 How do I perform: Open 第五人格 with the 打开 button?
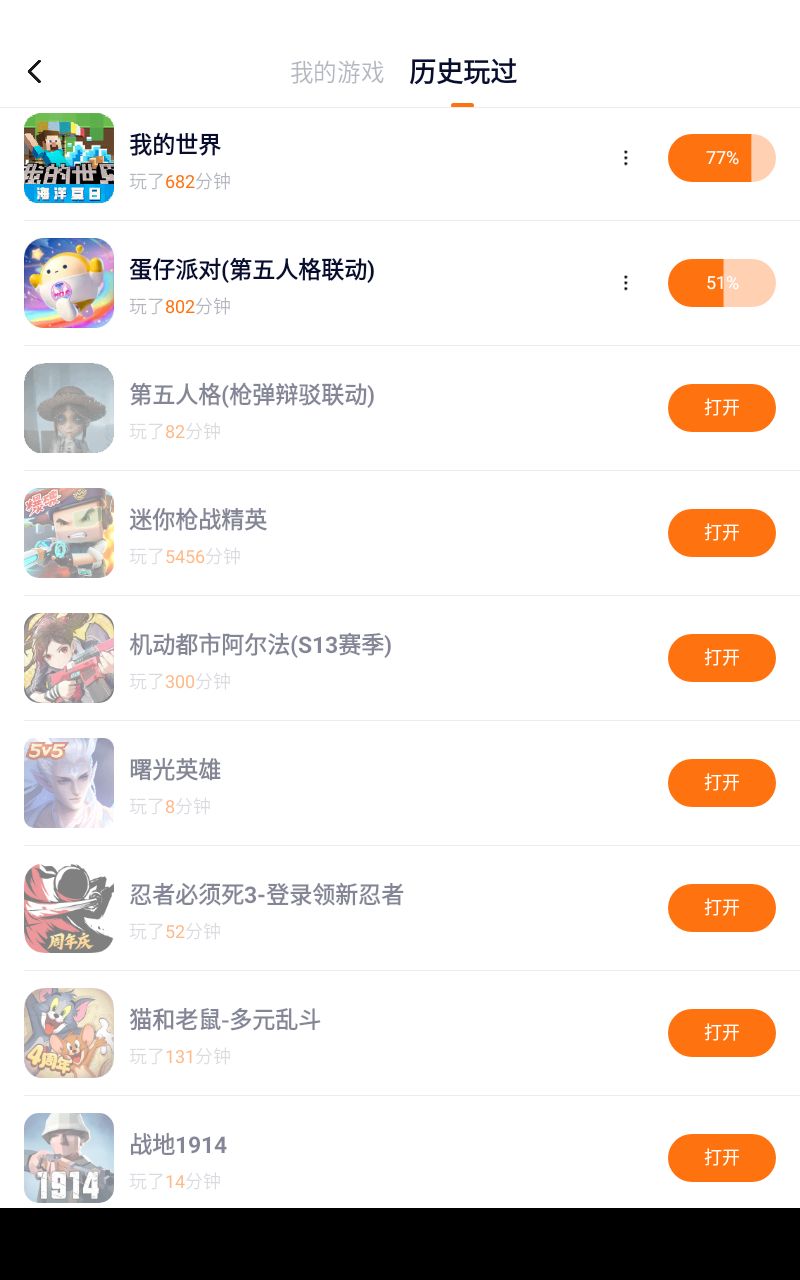coord(721,408)
